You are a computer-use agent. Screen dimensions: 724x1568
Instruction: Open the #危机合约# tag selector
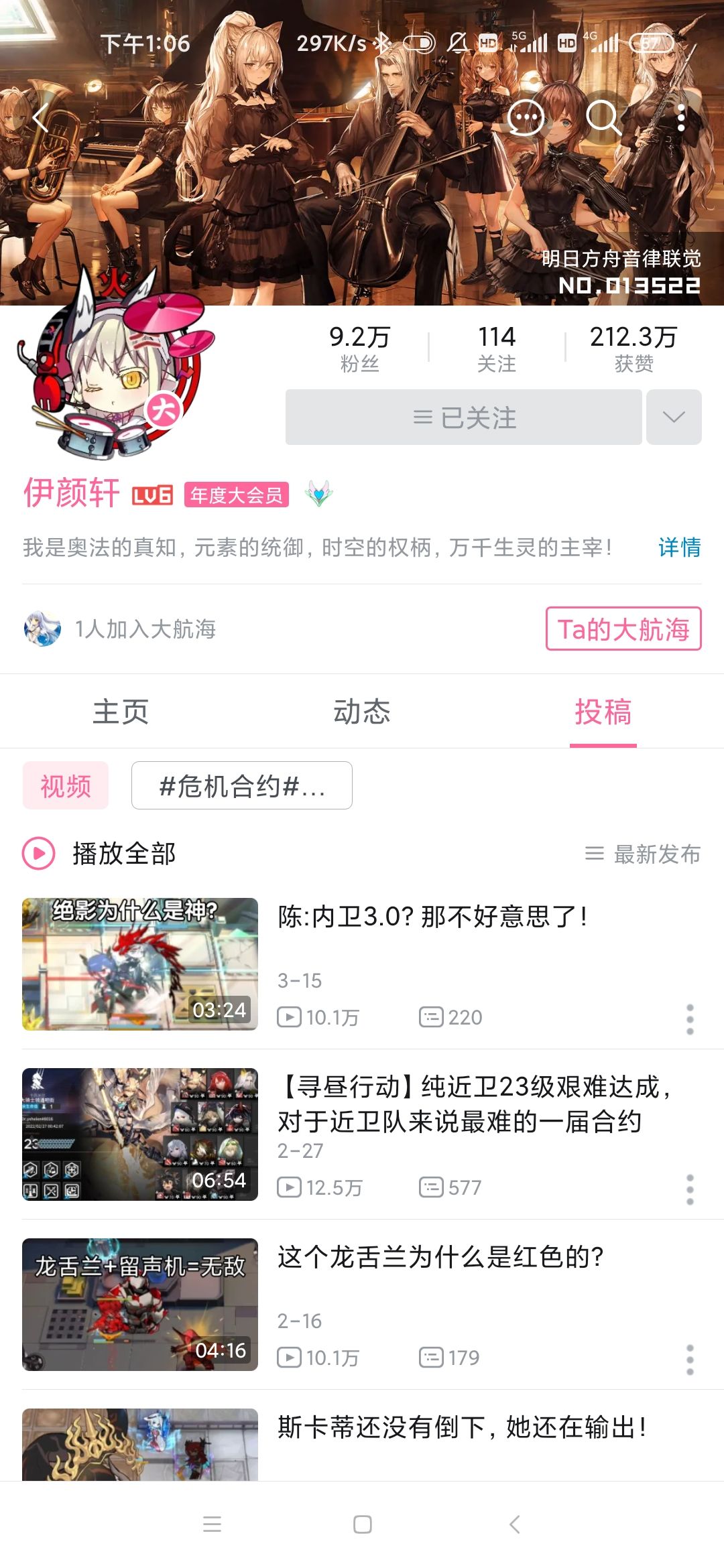click(x=241, y=785)
